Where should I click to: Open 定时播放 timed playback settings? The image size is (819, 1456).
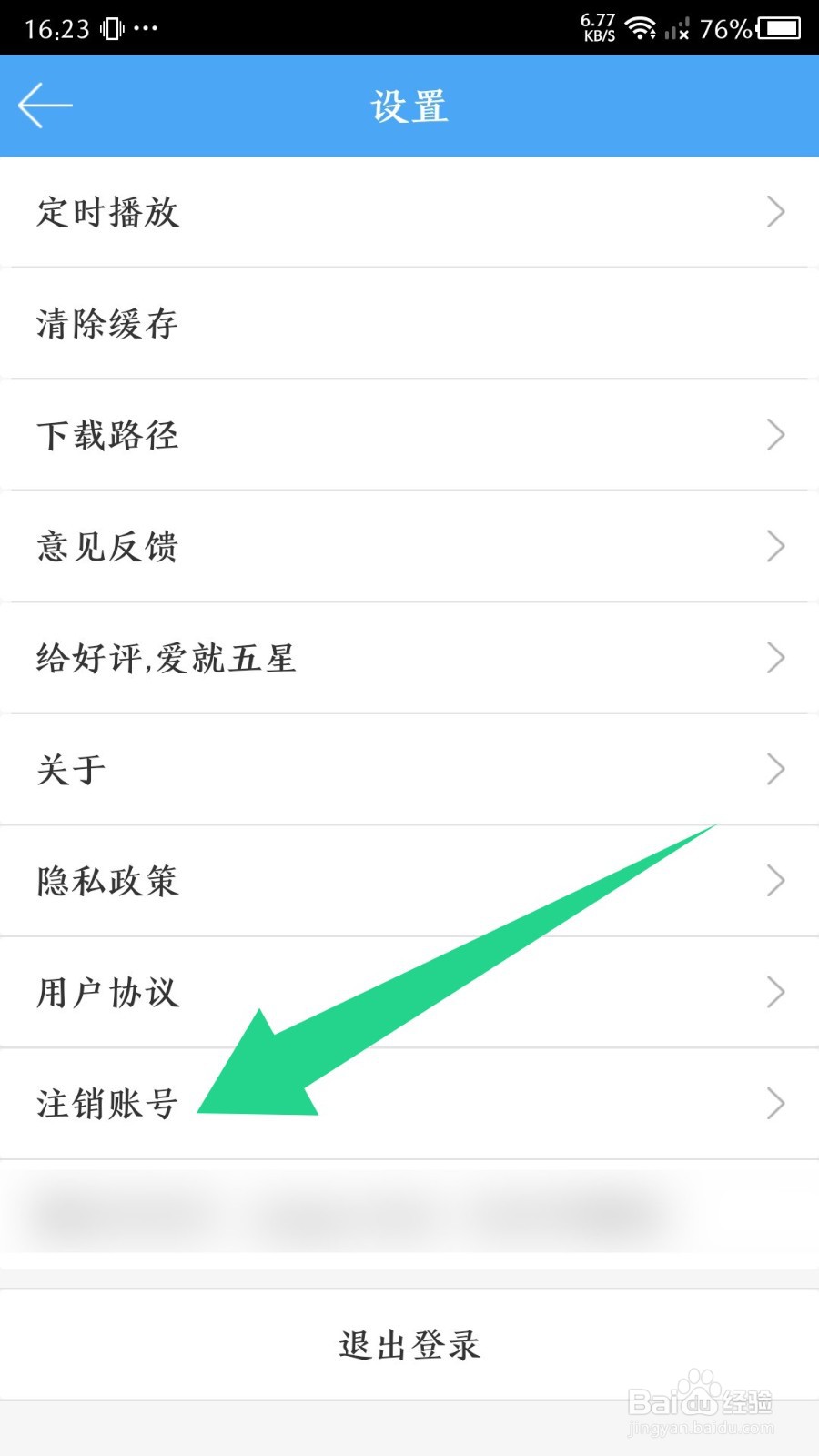[x=106, y=213]
